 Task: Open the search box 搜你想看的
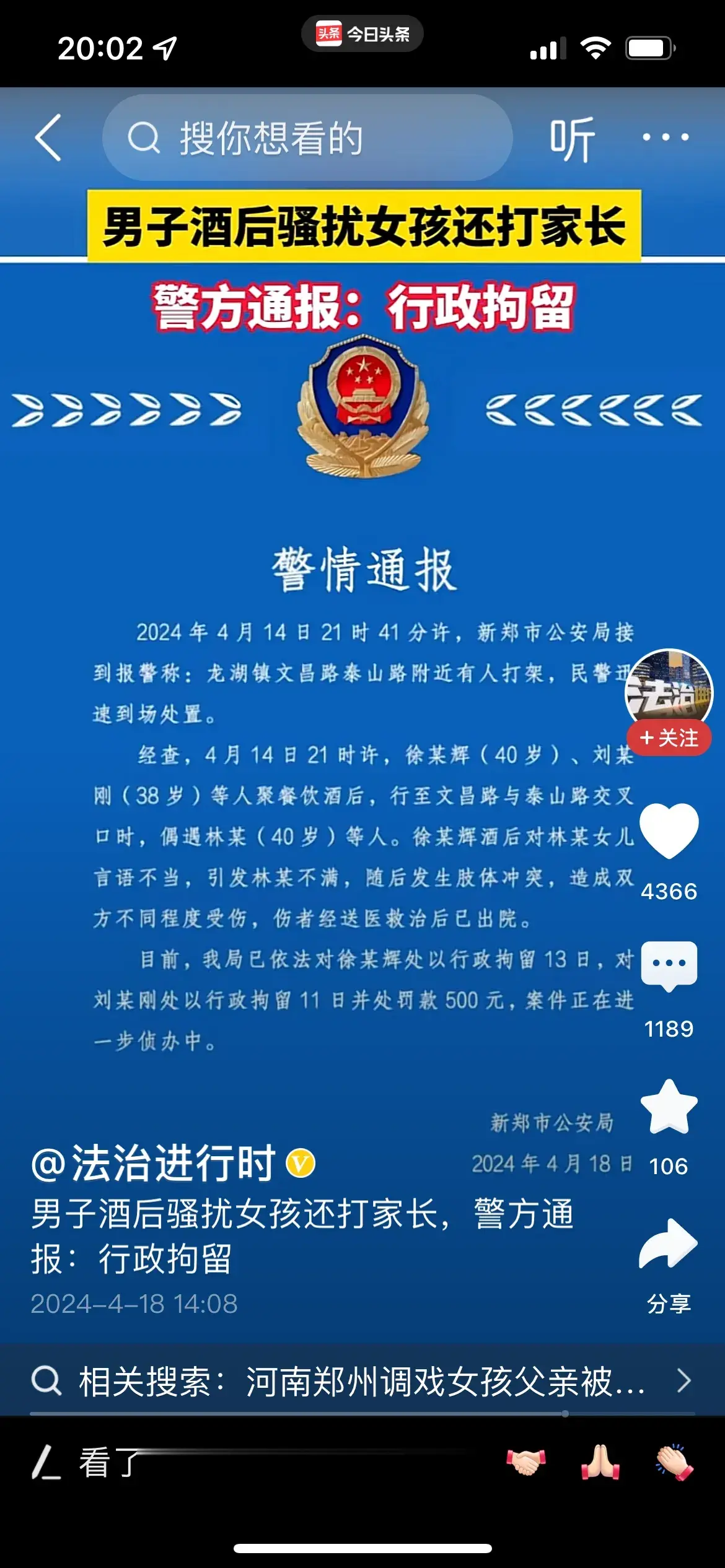307,137
